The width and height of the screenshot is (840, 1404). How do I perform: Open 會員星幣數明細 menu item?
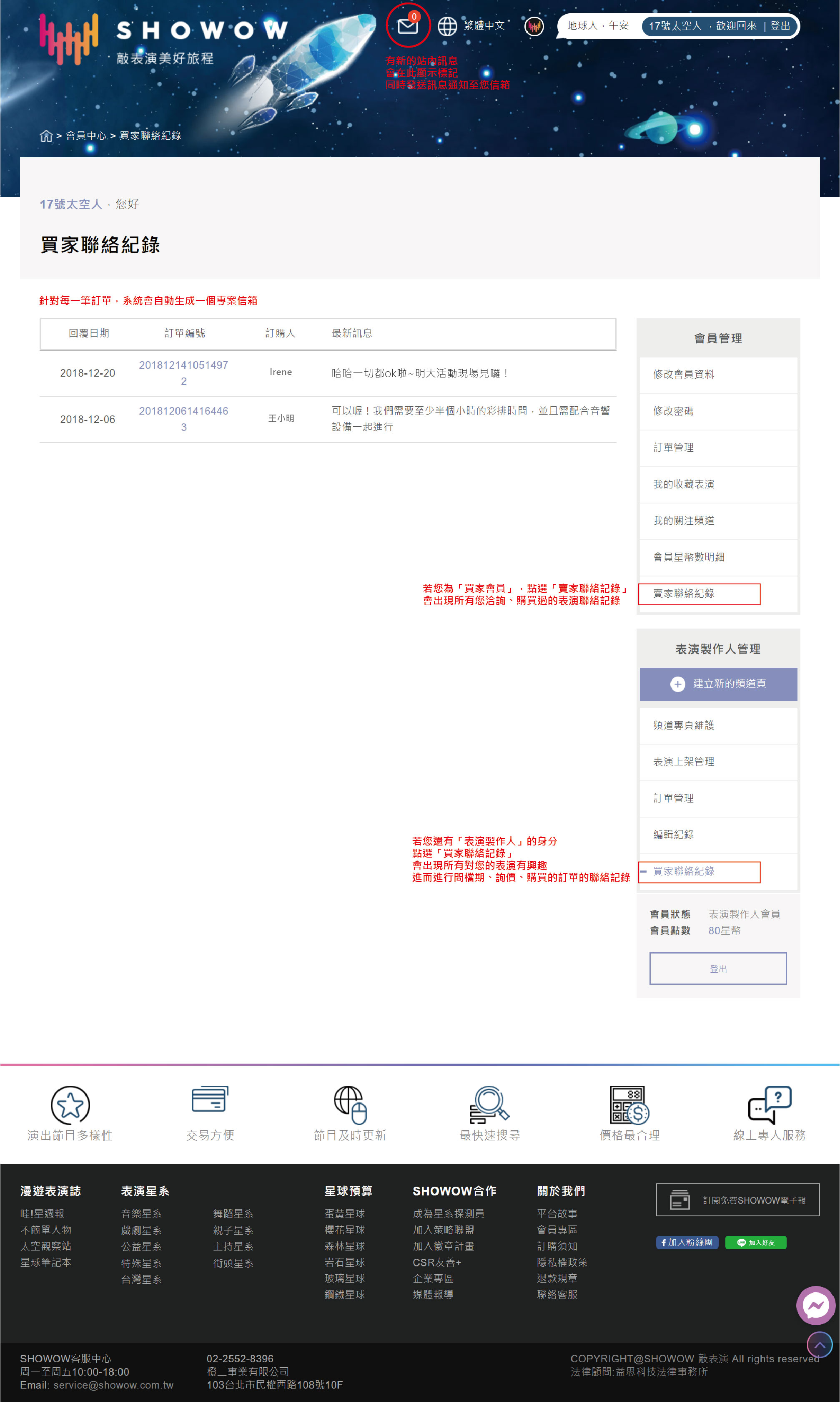688,557
